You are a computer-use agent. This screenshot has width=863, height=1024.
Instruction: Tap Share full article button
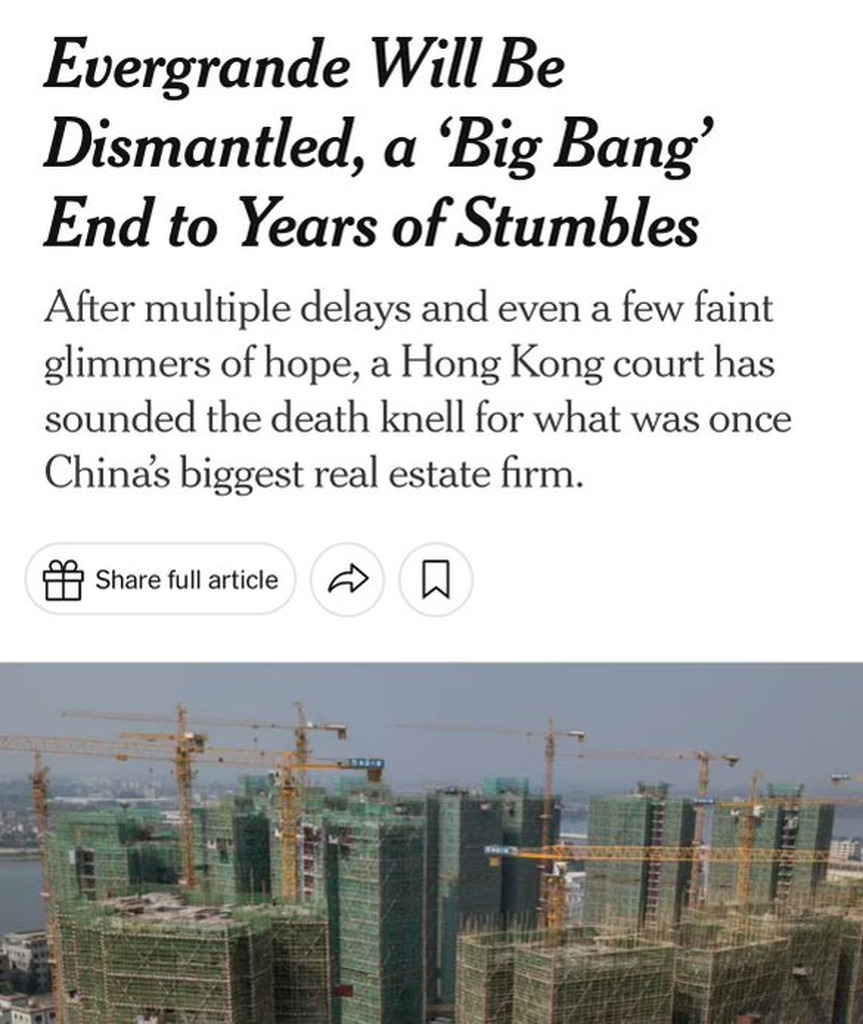pos(160,579)
